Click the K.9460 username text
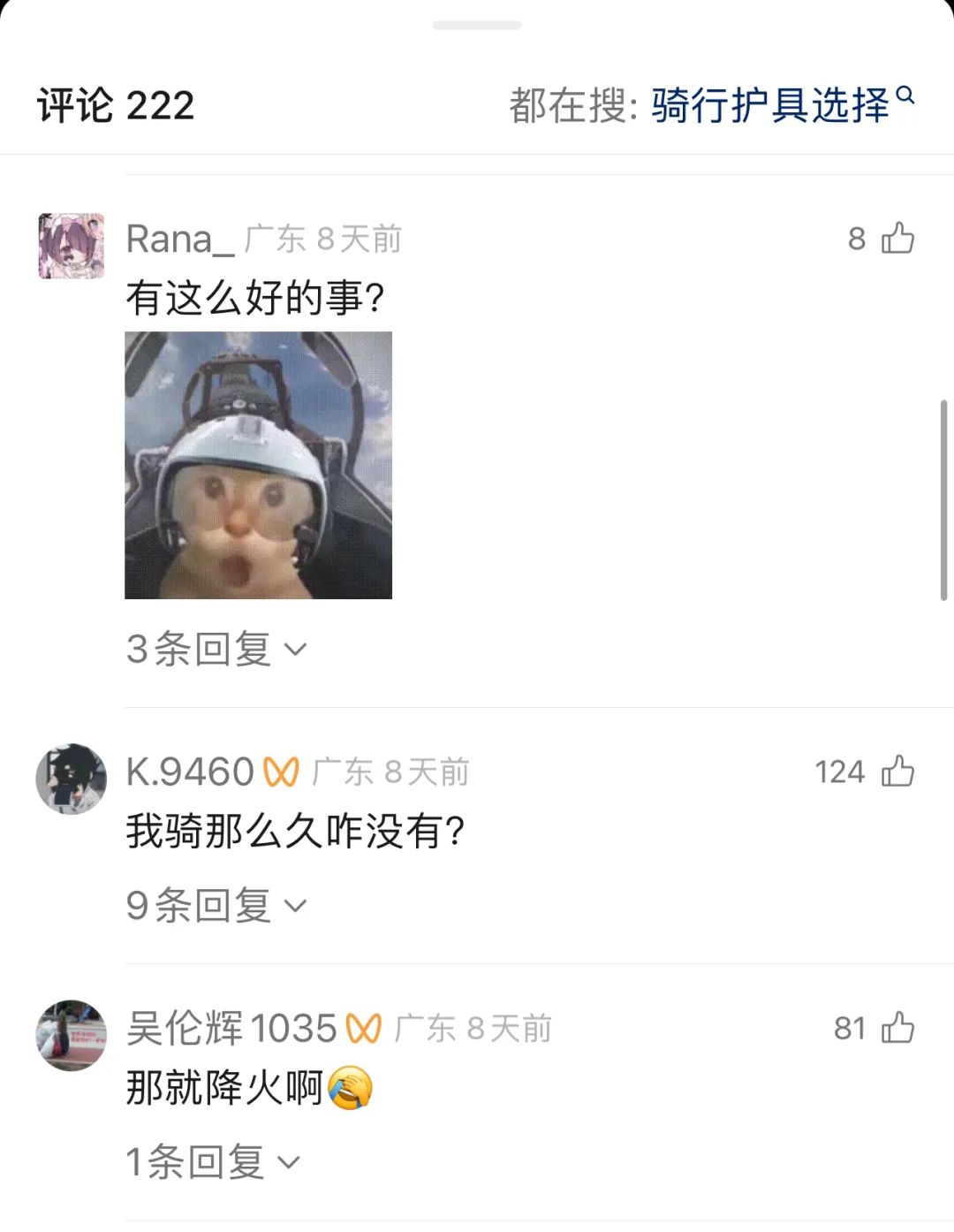 188,770
